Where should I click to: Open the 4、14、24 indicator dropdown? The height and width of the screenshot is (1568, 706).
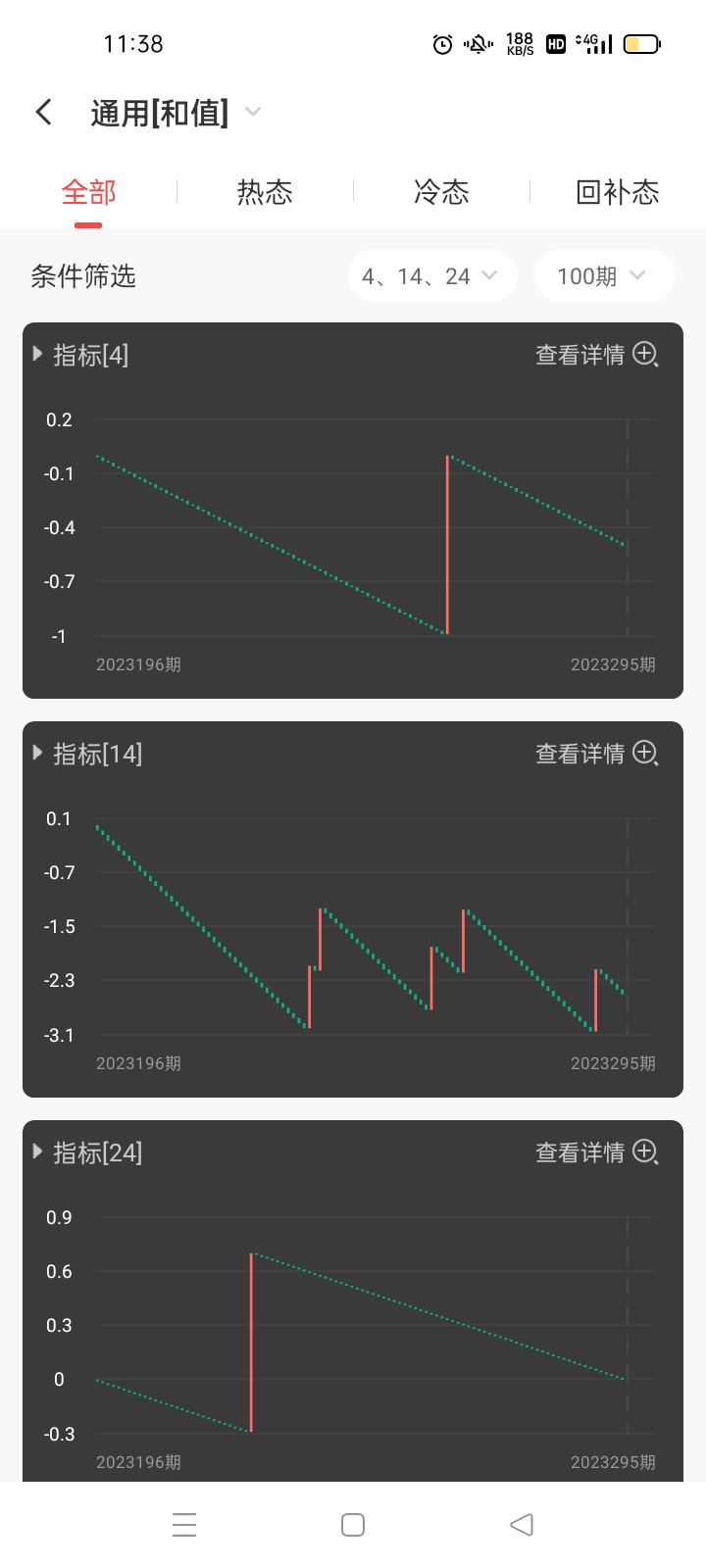431,275
